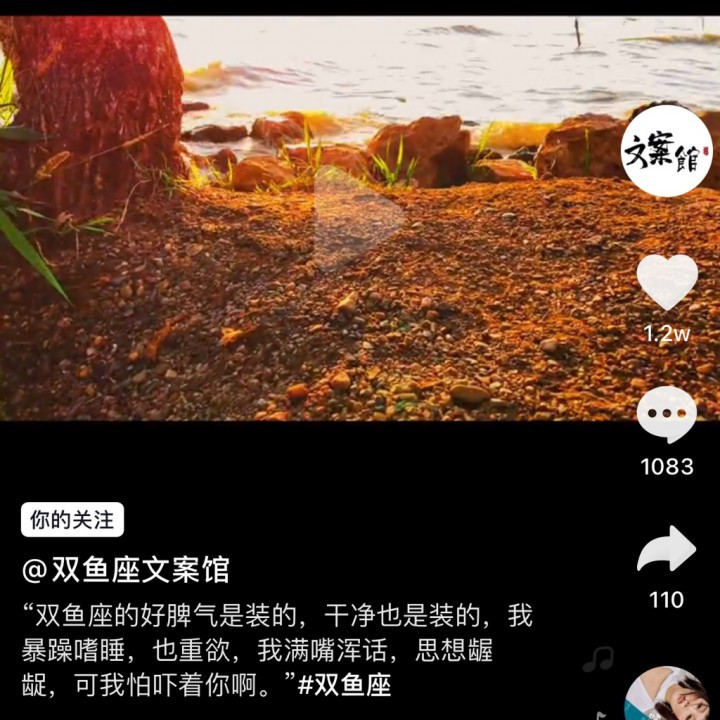The height and width of the screenshot is (720, 720).
Task: Like this video with the heart
Action: click(x=667, y=283)
